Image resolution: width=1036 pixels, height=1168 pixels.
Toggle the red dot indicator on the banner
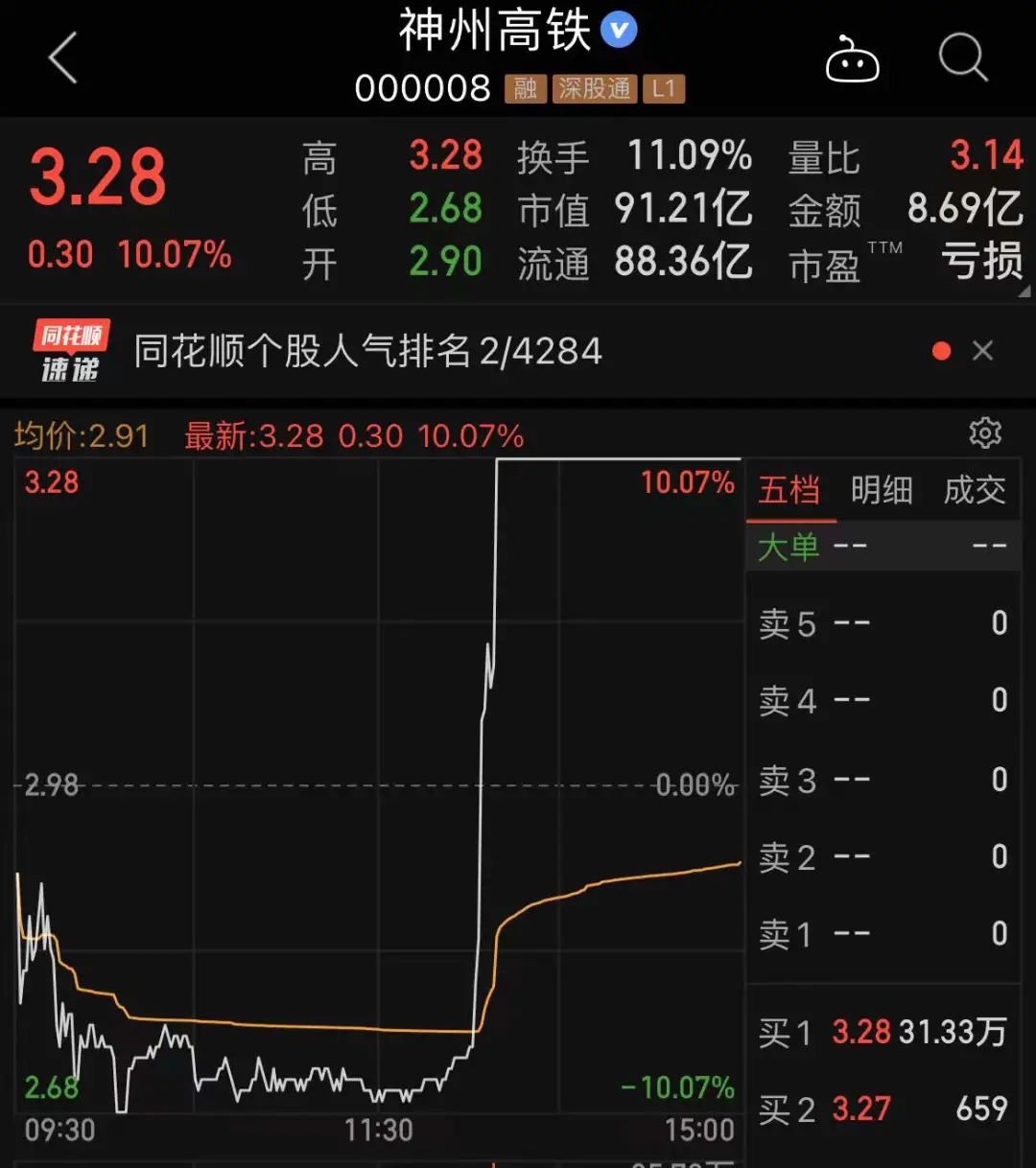941,351
